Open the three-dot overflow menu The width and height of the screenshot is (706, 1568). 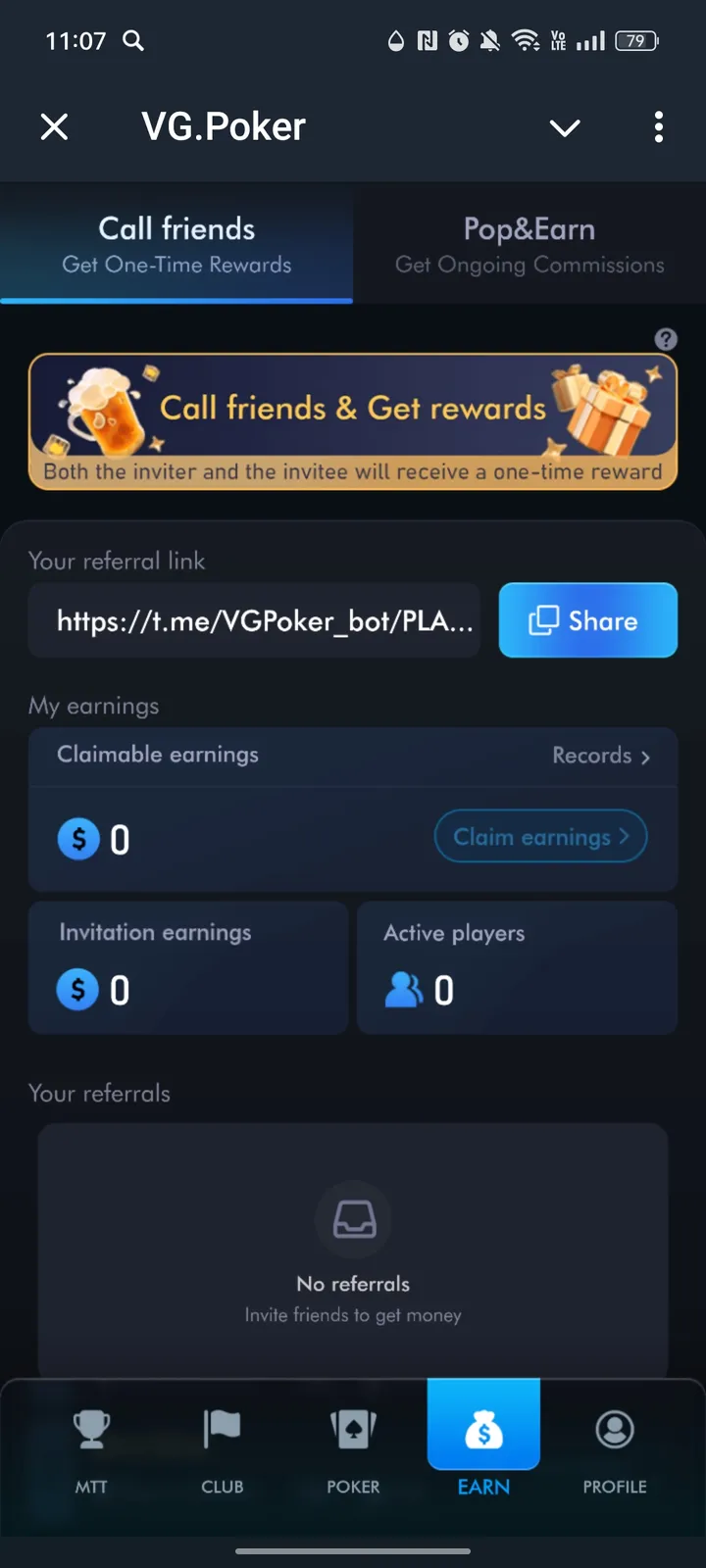(x=659, y=127)
